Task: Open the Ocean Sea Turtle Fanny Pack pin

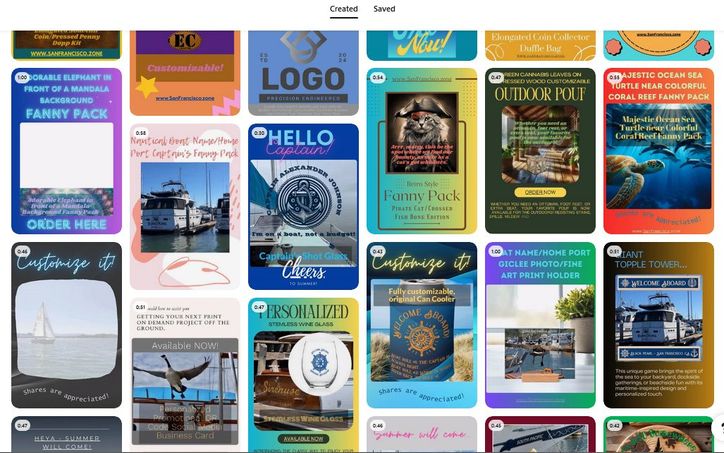Action: coord(658,150)
